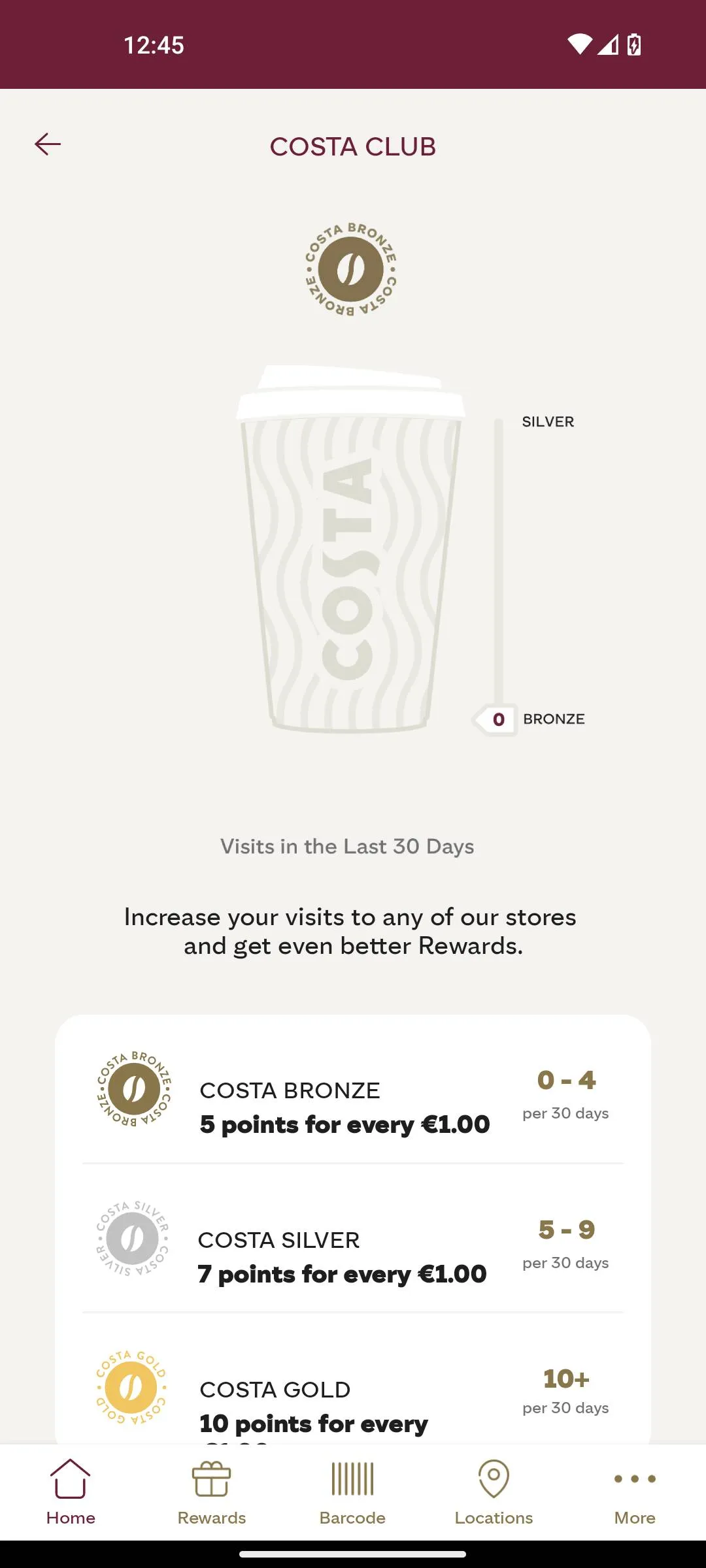
Task: Show my Barcode tab
Action: point(352,1492)
